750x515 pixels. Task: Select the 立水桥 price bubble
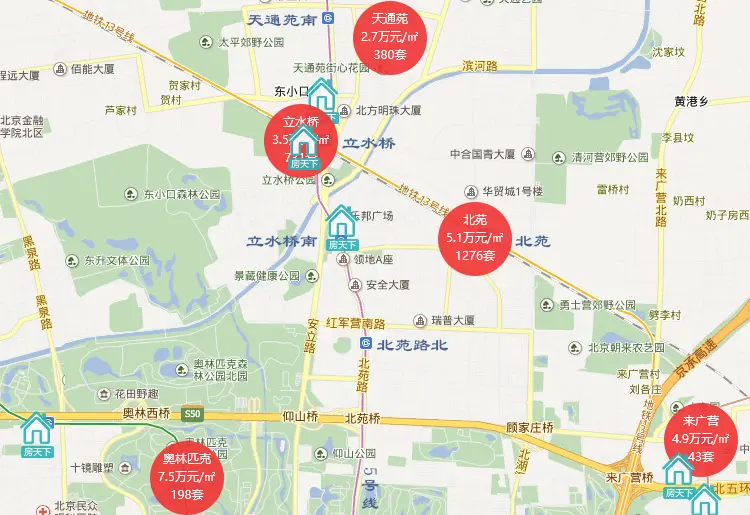pyautogui.click(x=282, y=125)
